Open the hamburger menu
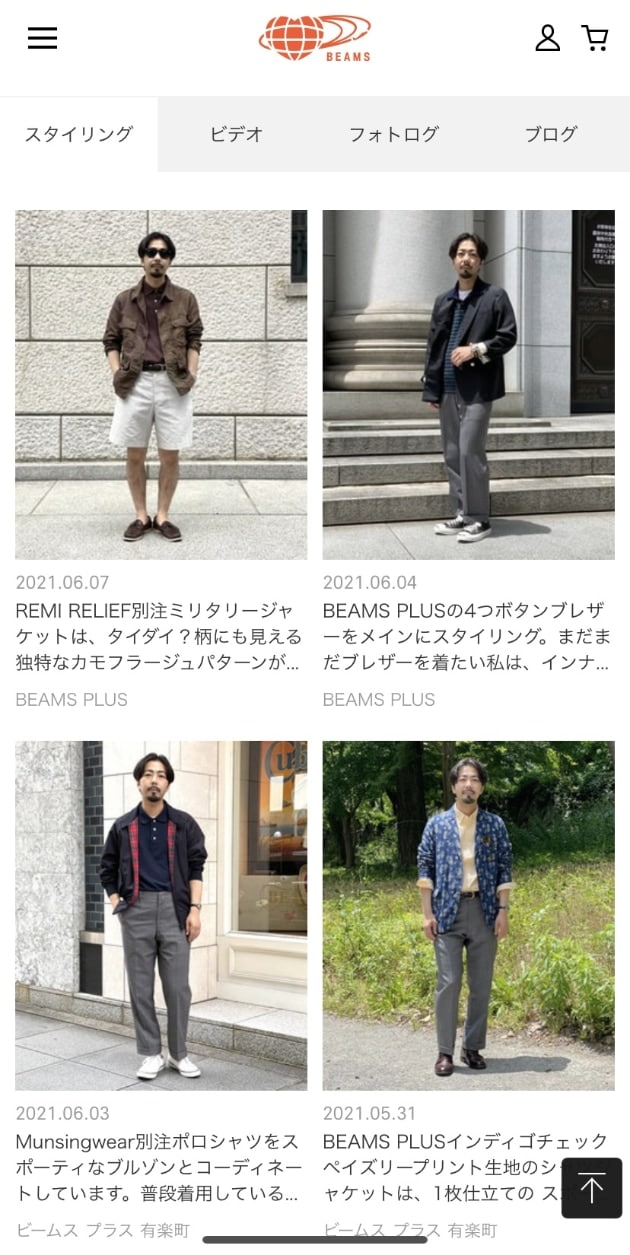This screenshot has height=1255, width=630. [42, 38]
